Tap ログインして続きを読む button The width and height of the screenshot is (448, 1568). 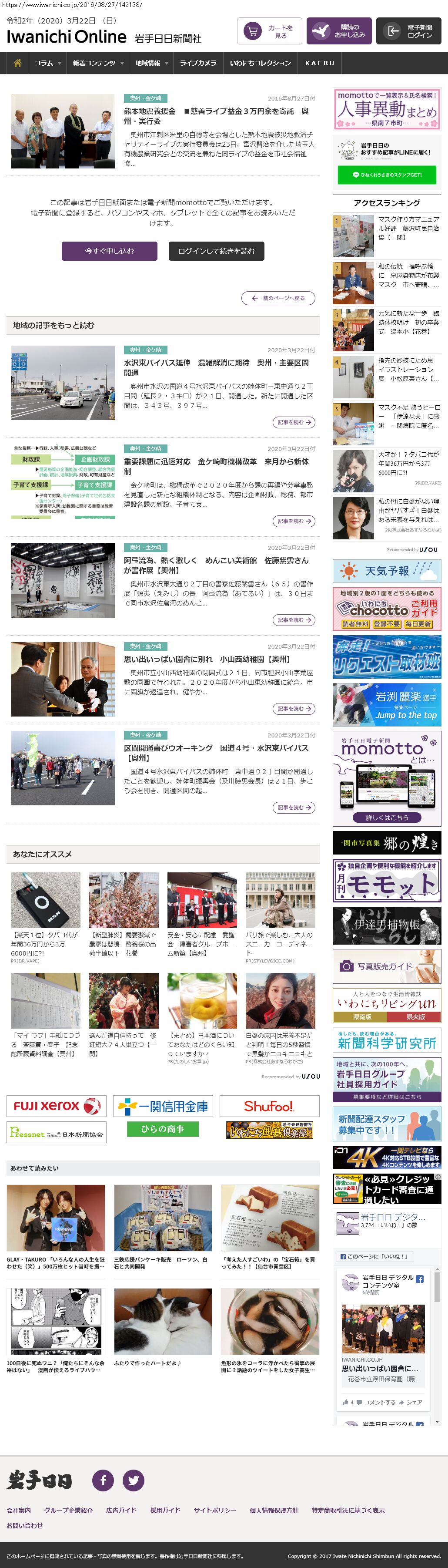pyautogui.click(x=217, y=251)
